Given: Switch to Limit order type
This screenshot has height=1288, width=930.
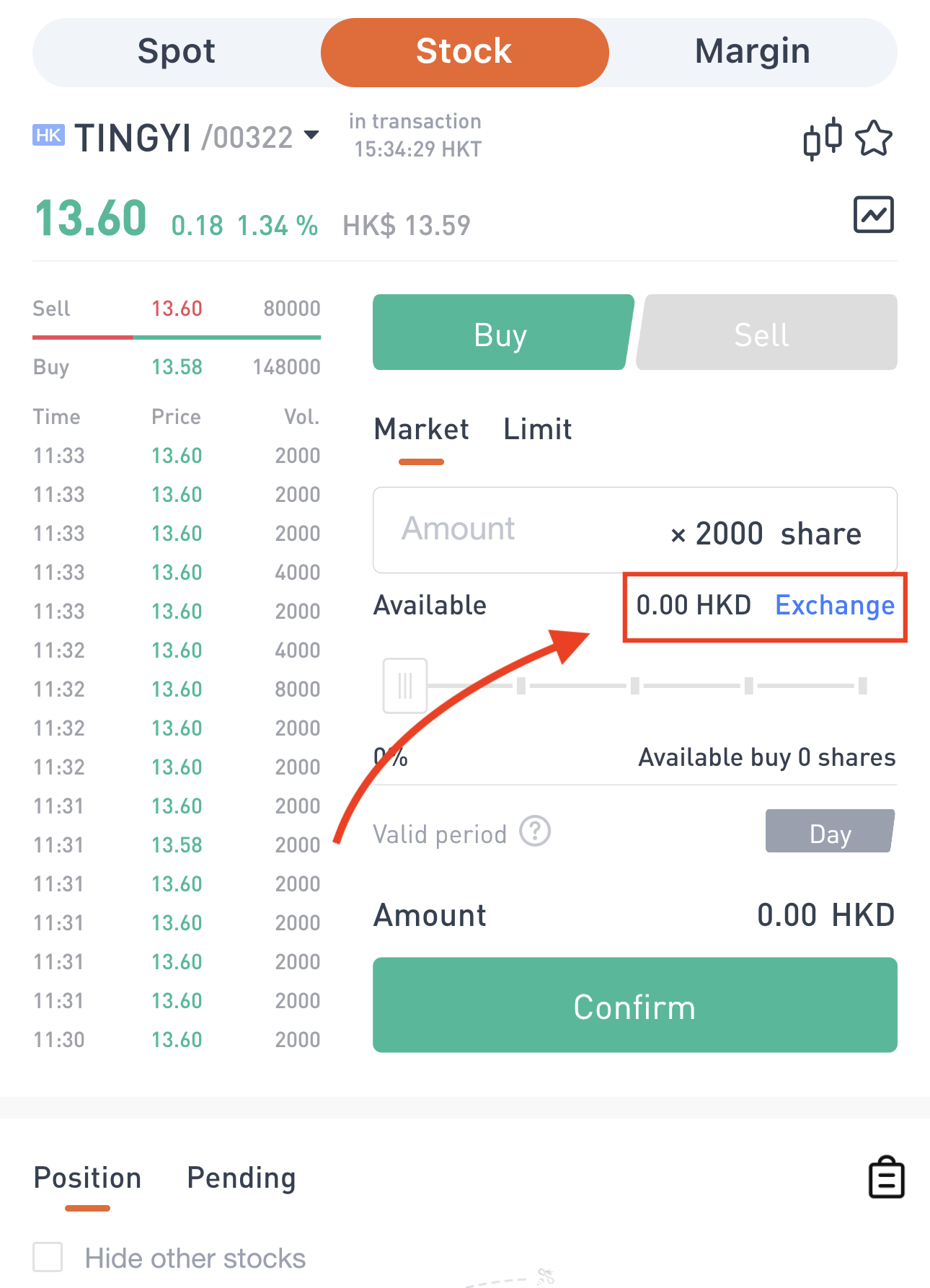Looking at the screenshot, I should coord(537,429).
